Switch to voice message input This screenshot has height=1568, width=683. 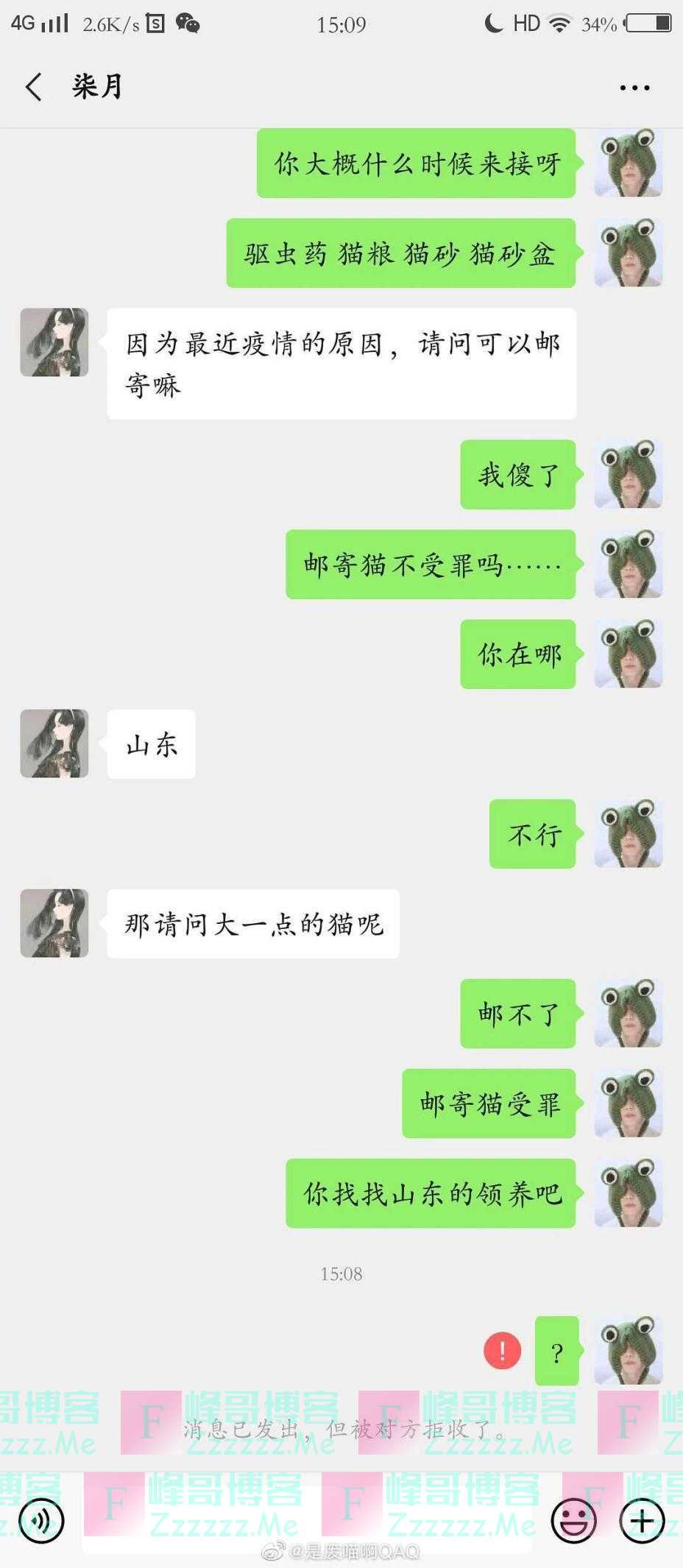click(41, 1521)
